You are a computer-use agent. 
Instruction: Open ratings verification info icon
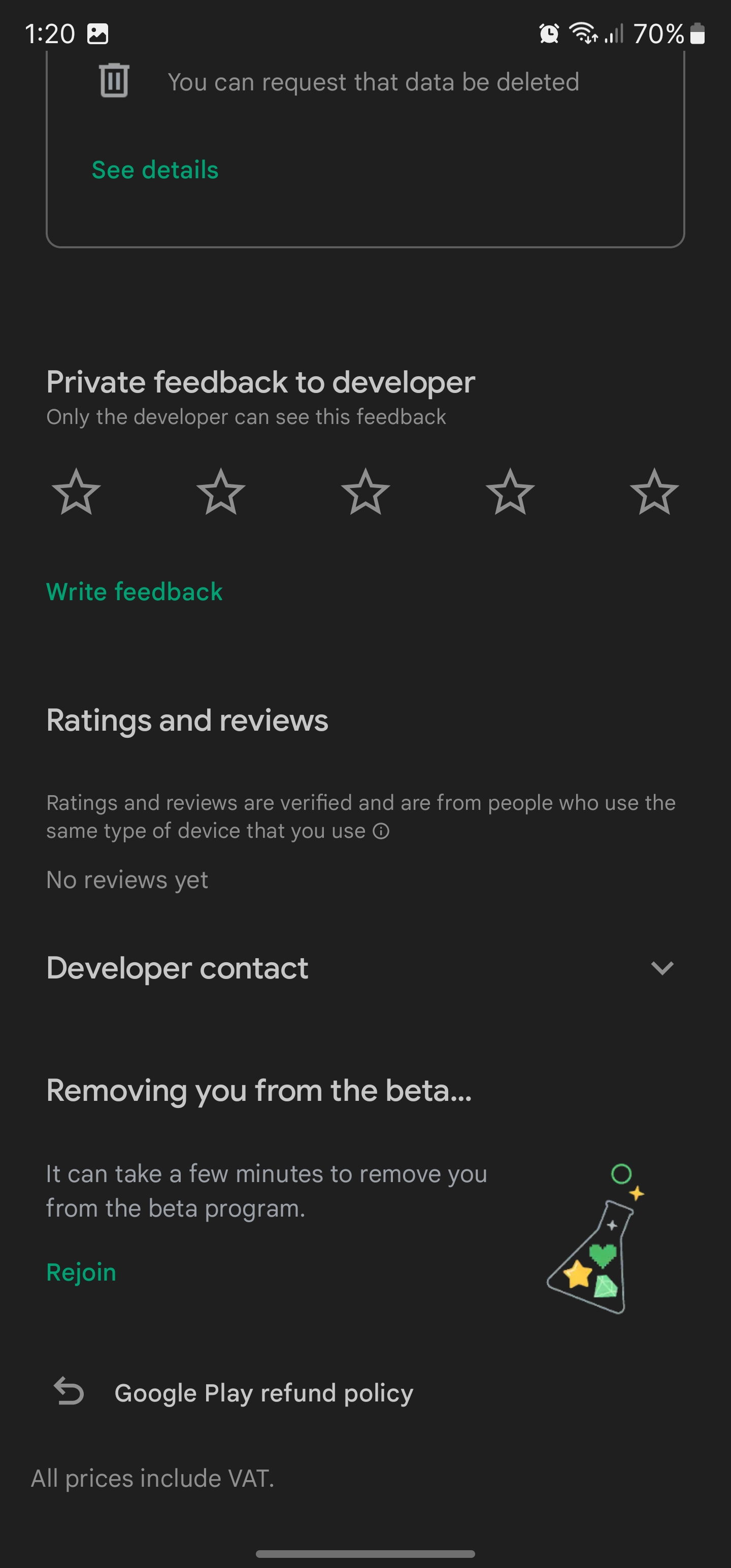(381, 832)
